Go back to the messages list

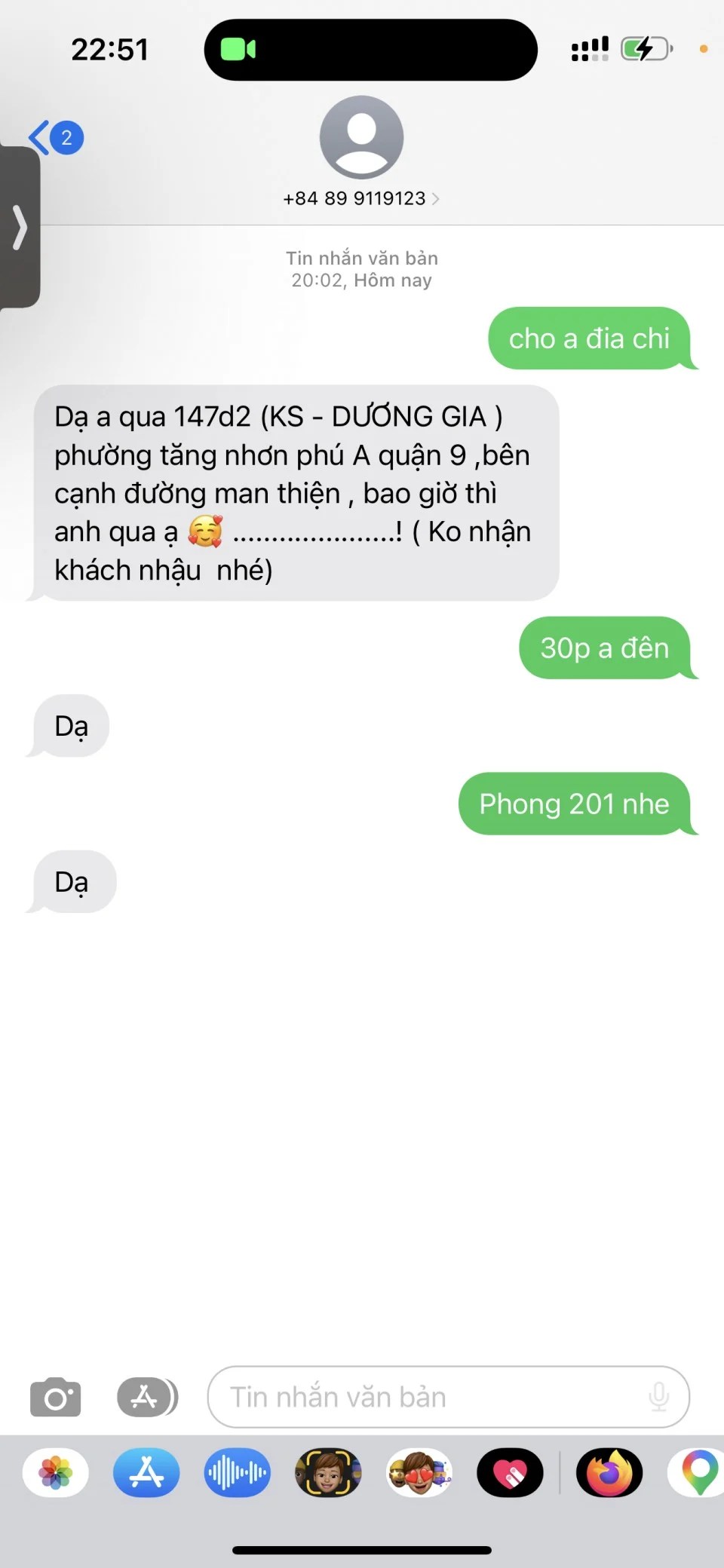(x=54, y=138)
